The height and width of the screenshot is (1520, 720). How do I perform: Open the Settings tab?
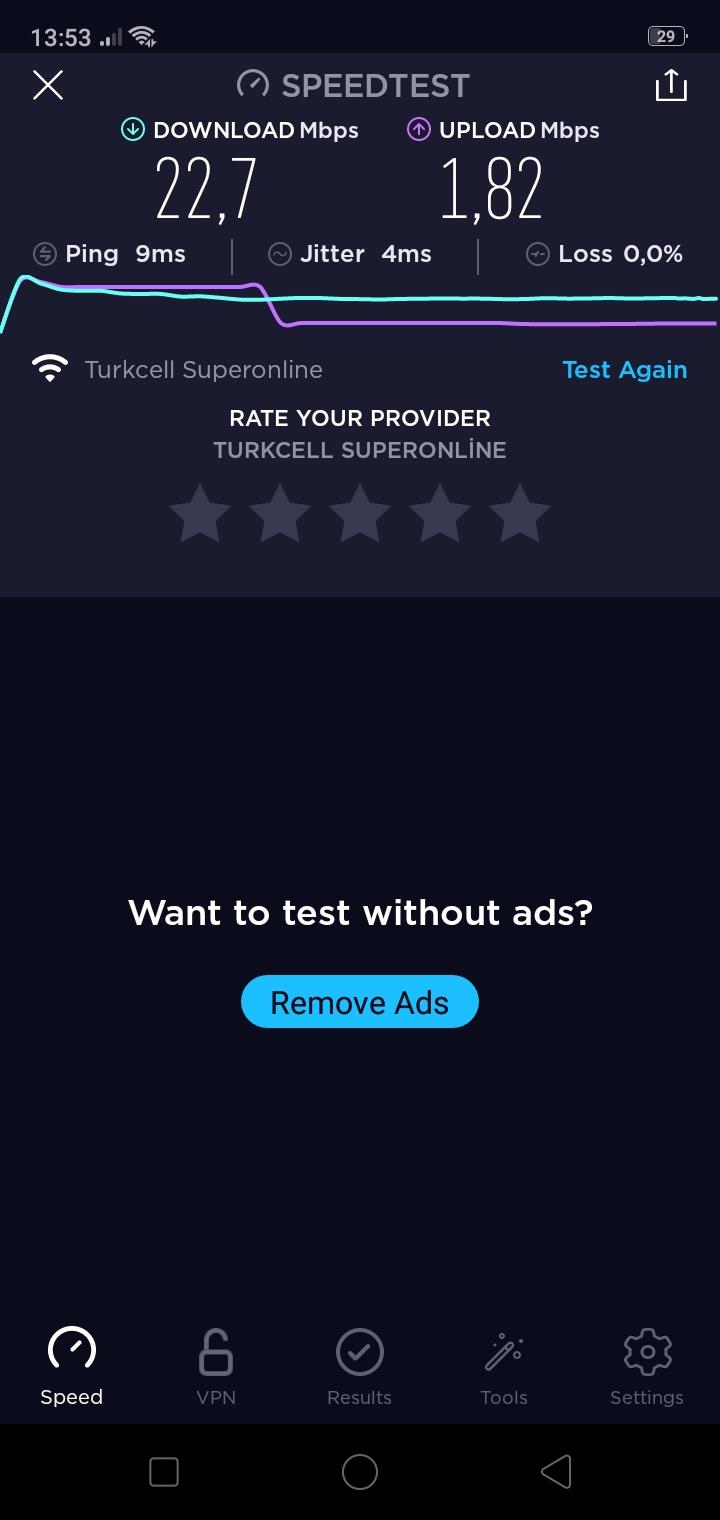(647, 1366)
